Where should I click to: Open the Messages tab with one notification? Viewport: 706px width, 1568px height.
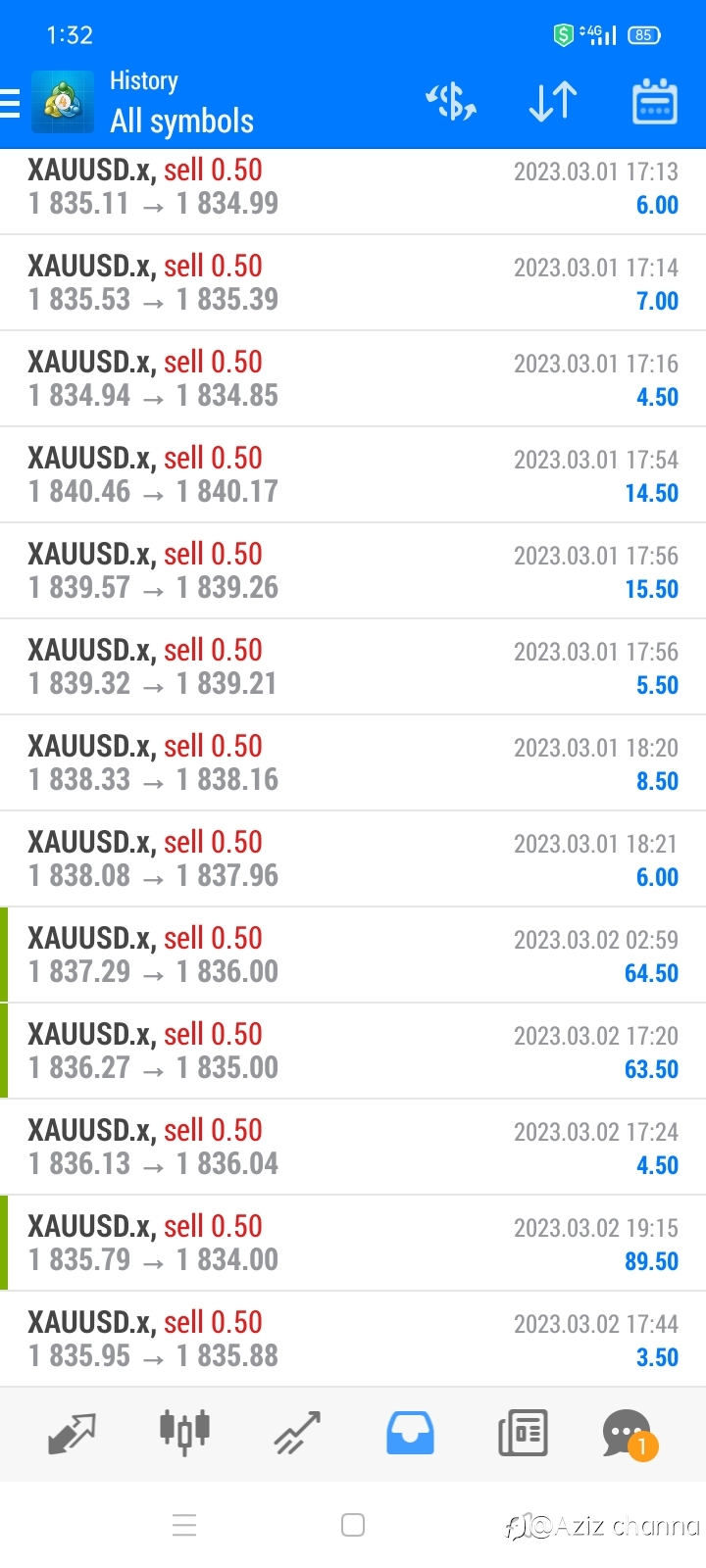pos(629,1435)
